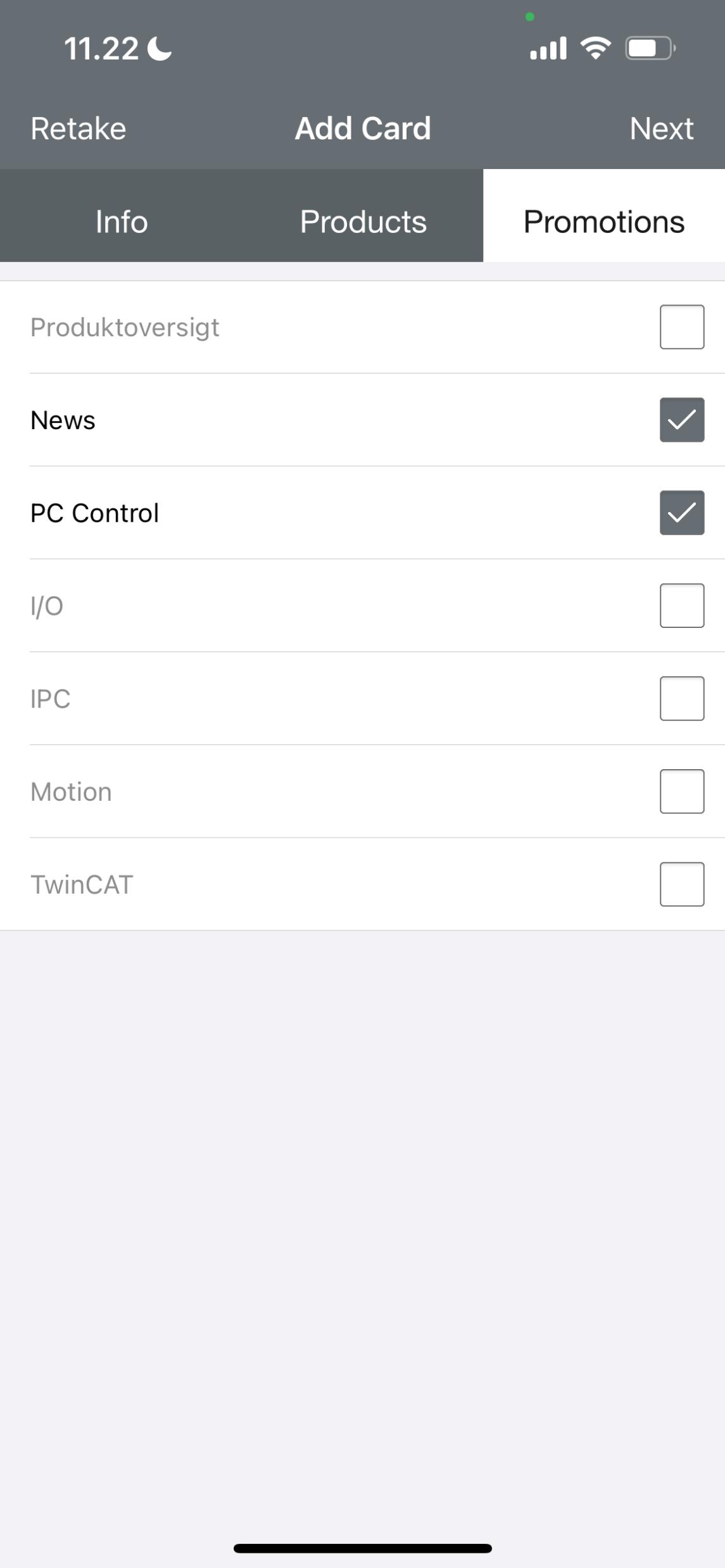
Task: Tick the IPC checkbox
Action: (x=681, y=698)
